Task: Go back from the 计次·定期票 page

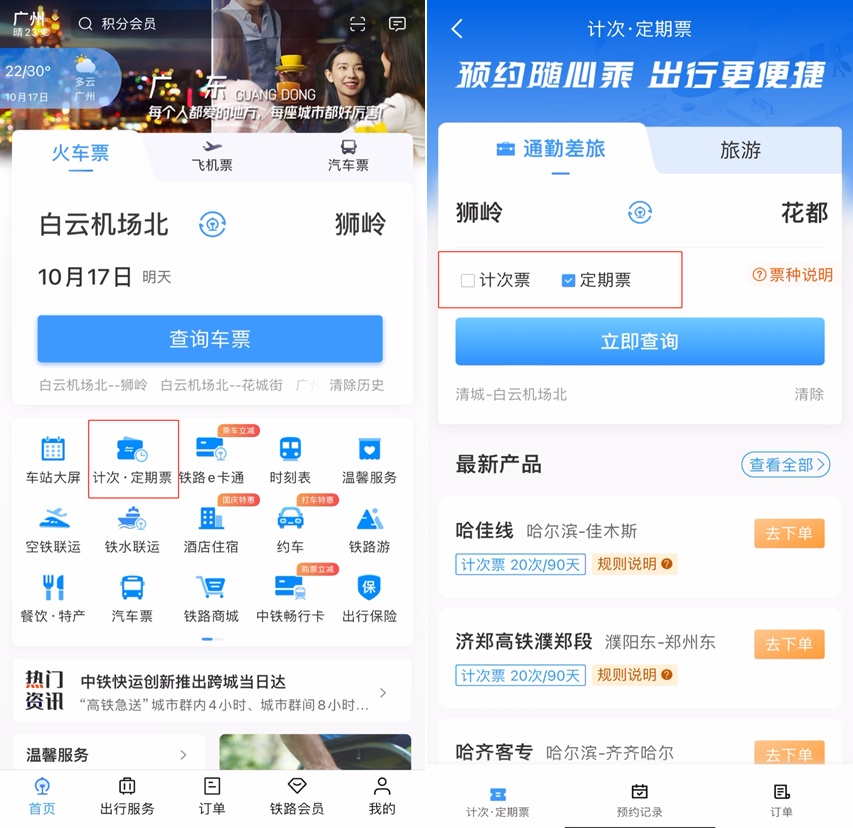Action: click(457, 29)
